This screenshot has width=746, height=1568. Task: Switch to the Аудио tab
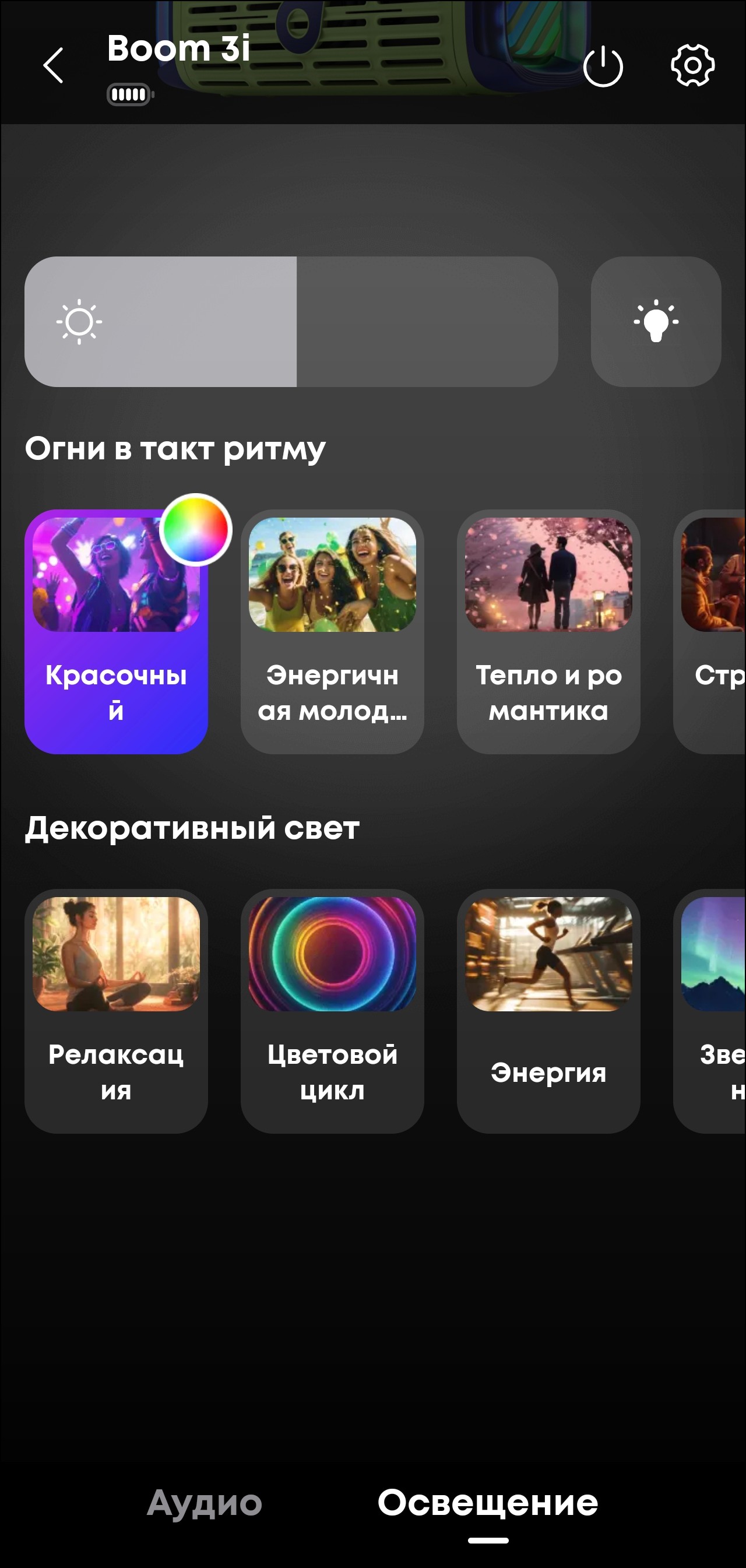pyautogui.click(x=205, y=1502)
